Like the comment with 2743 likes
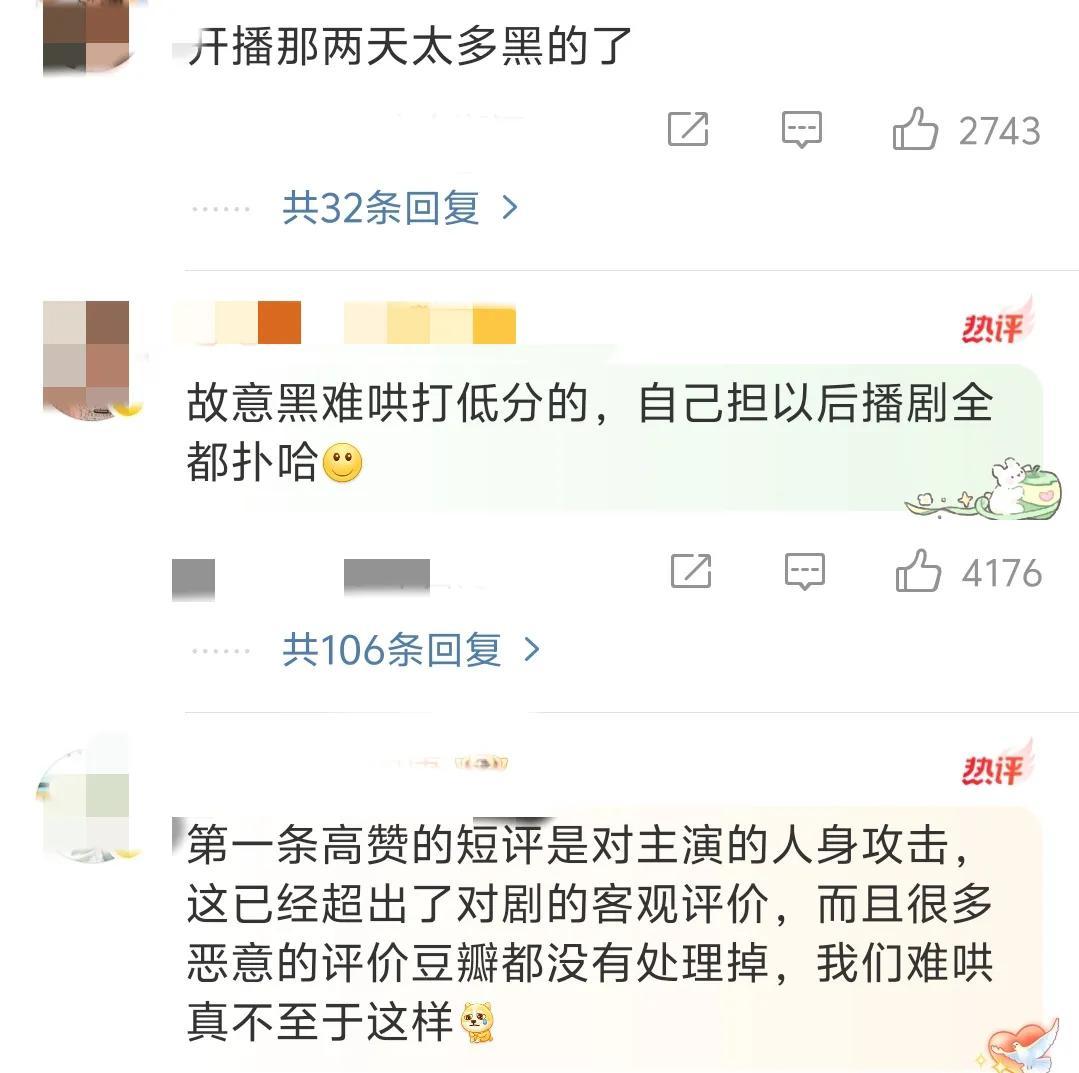The image size is (1079, 1073). coord(915,131)
